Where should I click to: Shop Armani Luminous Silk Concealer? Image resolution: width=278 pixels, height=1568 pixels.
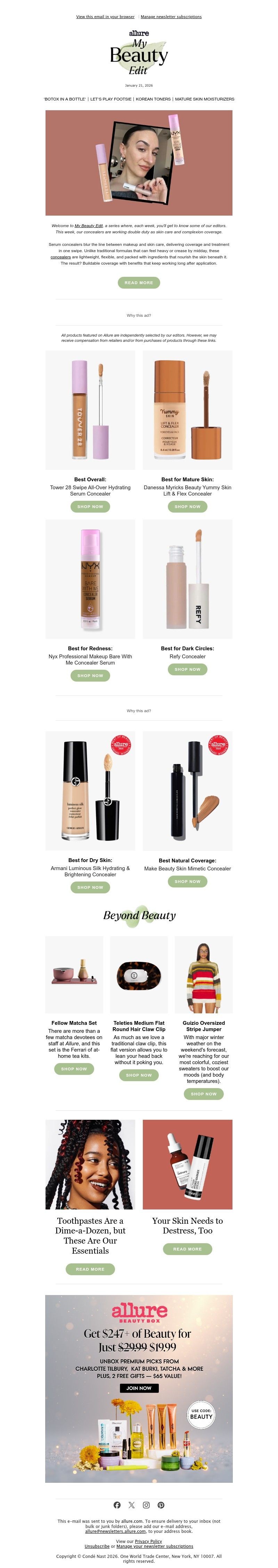(90, 887)
